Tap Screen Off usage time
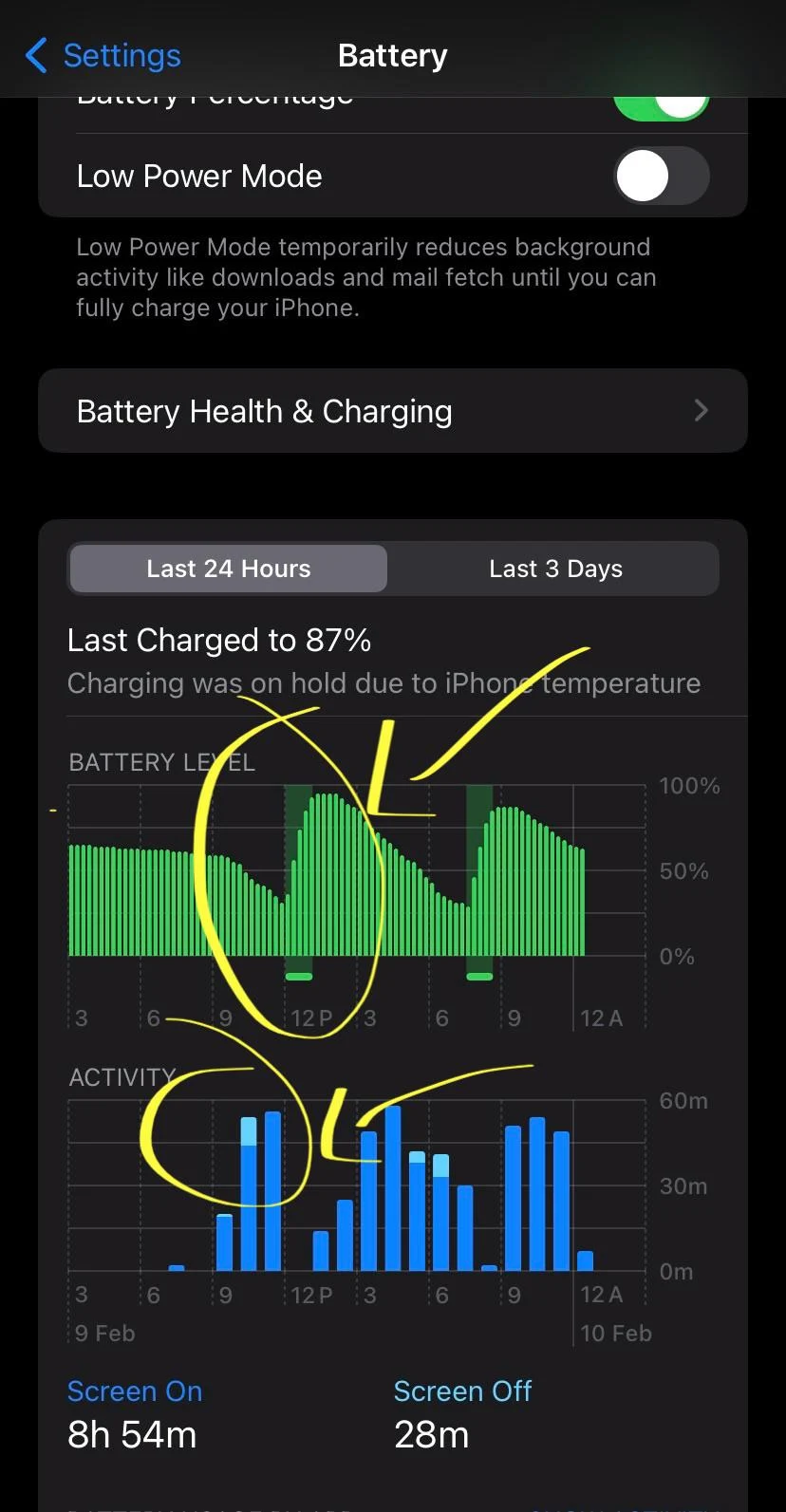 462,1414
